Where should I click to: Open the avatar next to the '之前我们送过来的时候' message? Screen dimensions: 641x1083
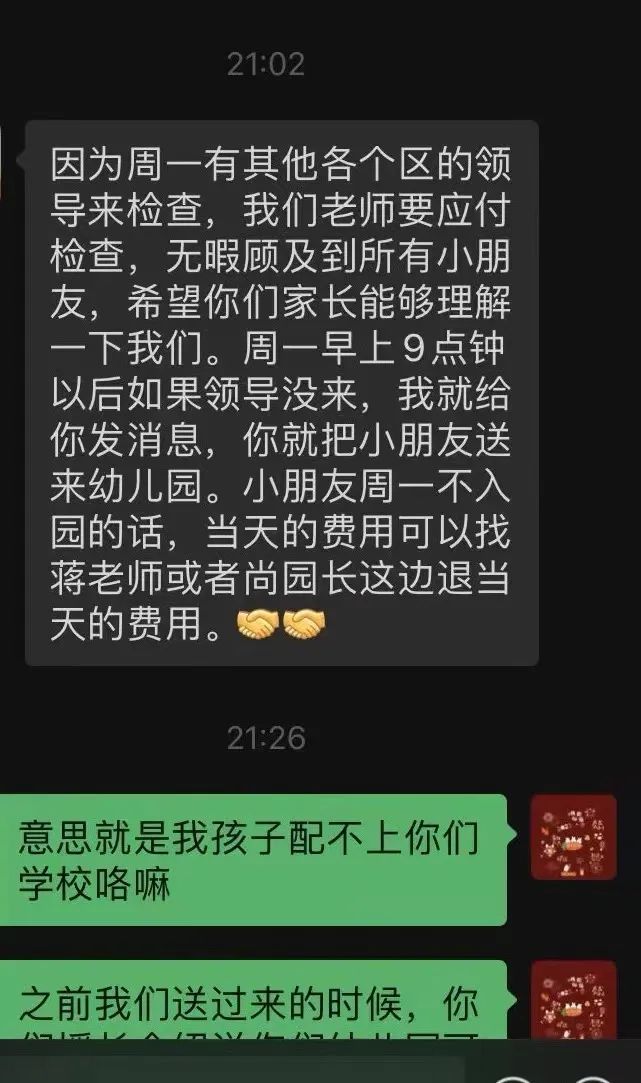coord(573,1000)
